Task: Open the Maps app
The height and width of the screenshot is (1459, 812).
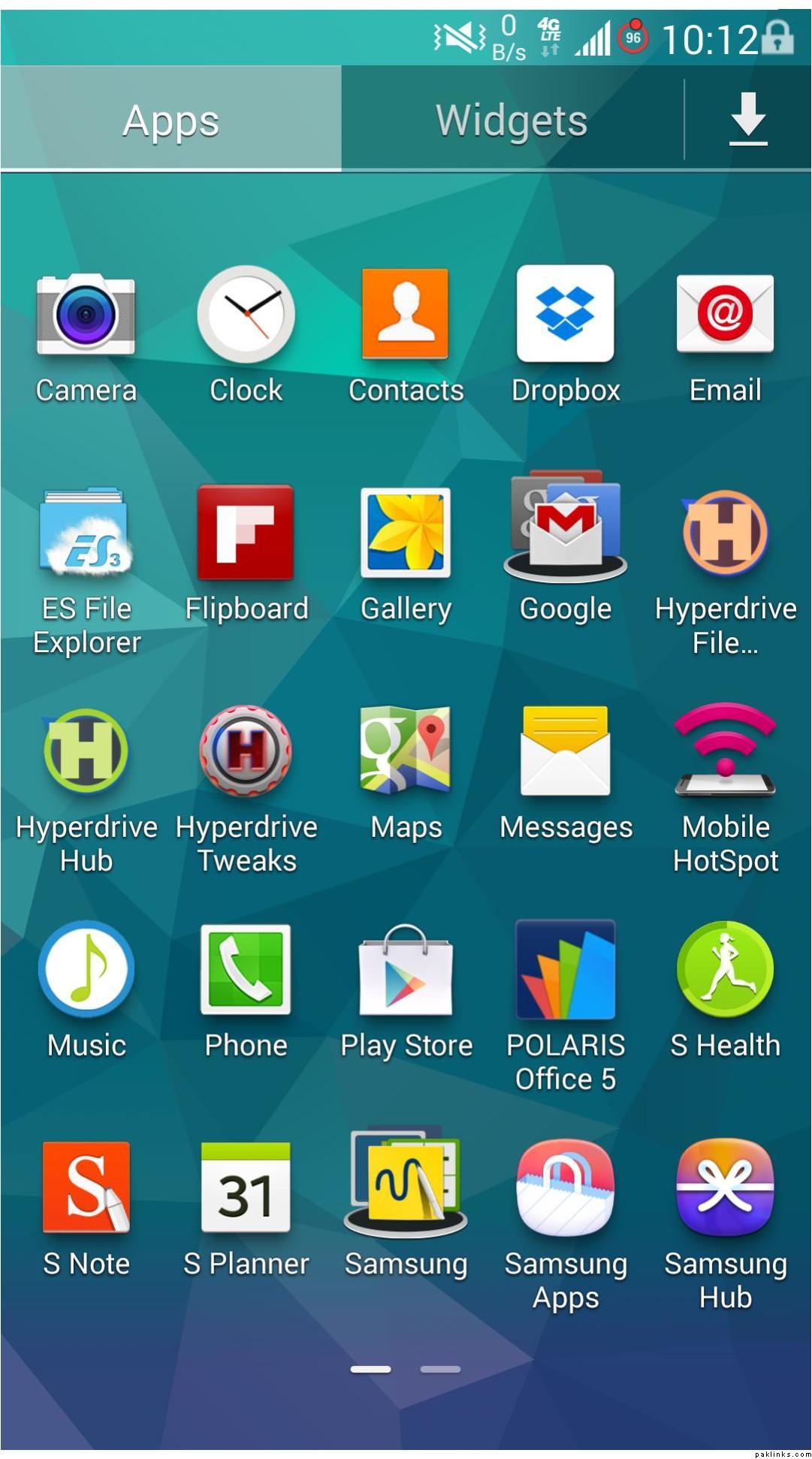Action: (406, 751)
